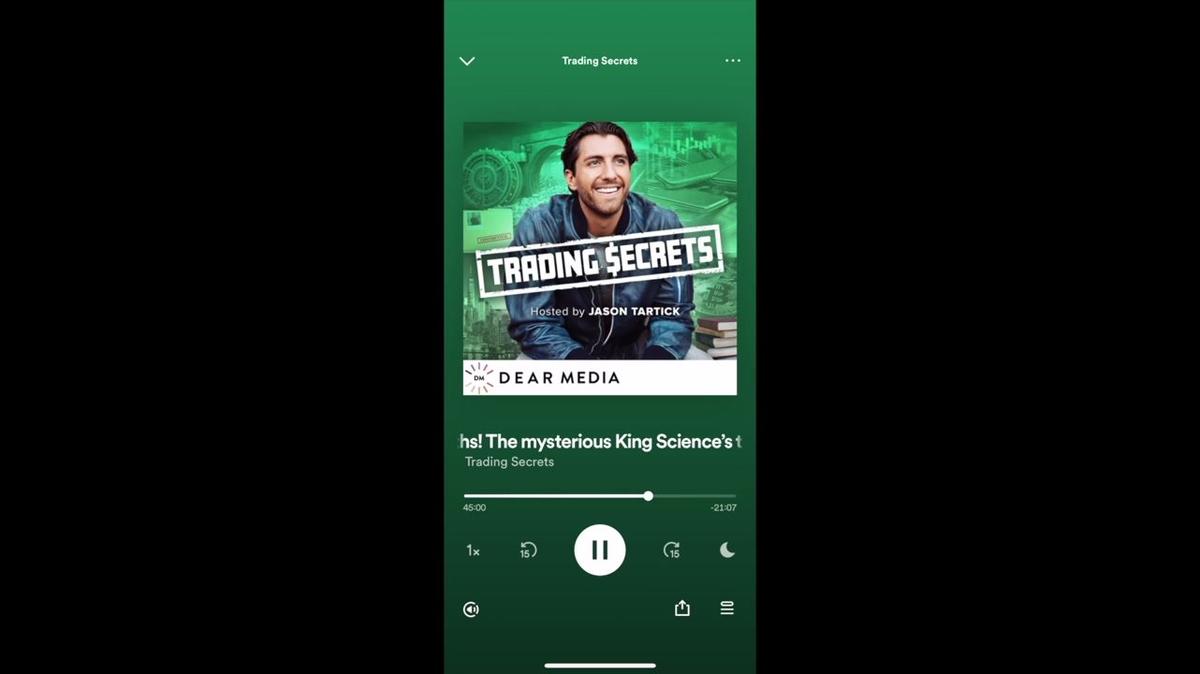
Task: Open the three-dot options menu
Action: pos(733,61)
